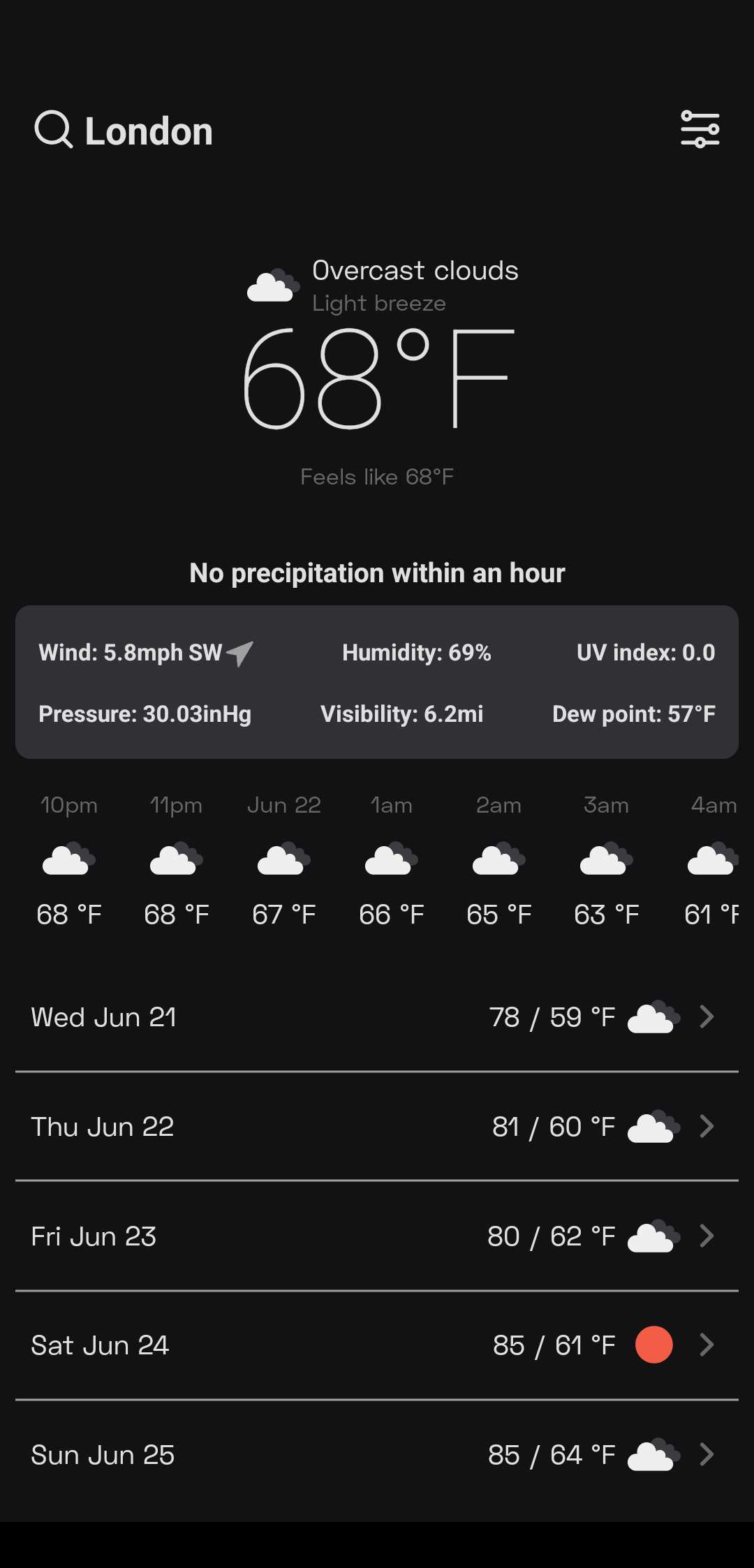
Task: Expand the Sun Jun 25 forecast chevron
Action: (708, 1454)
